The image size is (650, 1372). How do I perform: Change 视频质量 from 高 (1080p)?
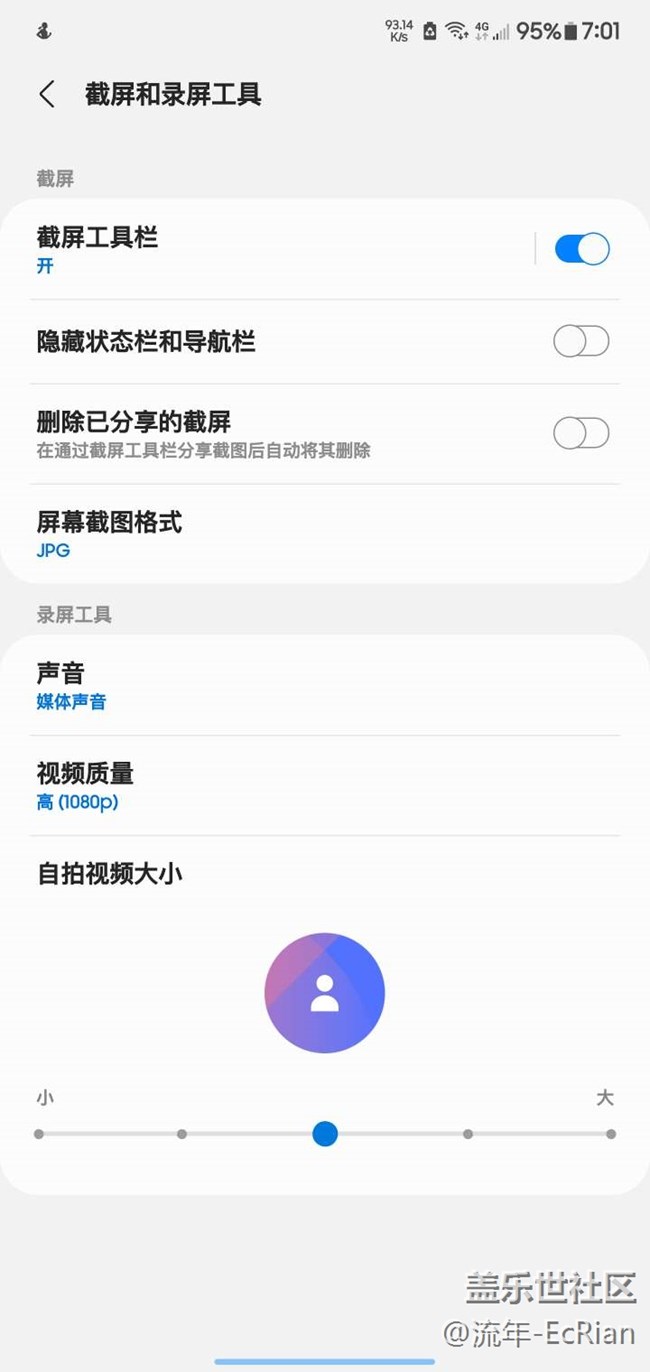[x=325, y=786]
